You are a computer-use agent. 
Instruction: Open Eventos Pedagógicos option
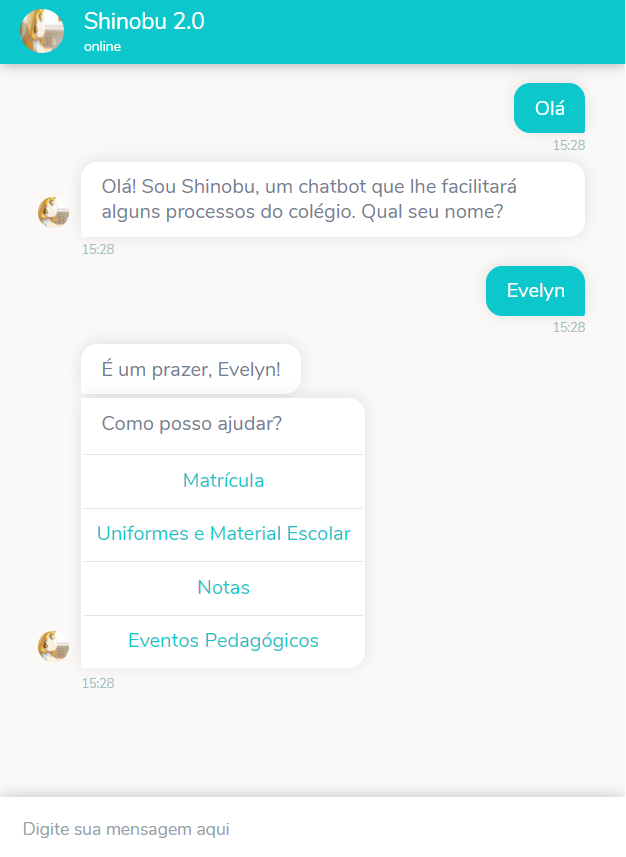[x=223, y=641]
